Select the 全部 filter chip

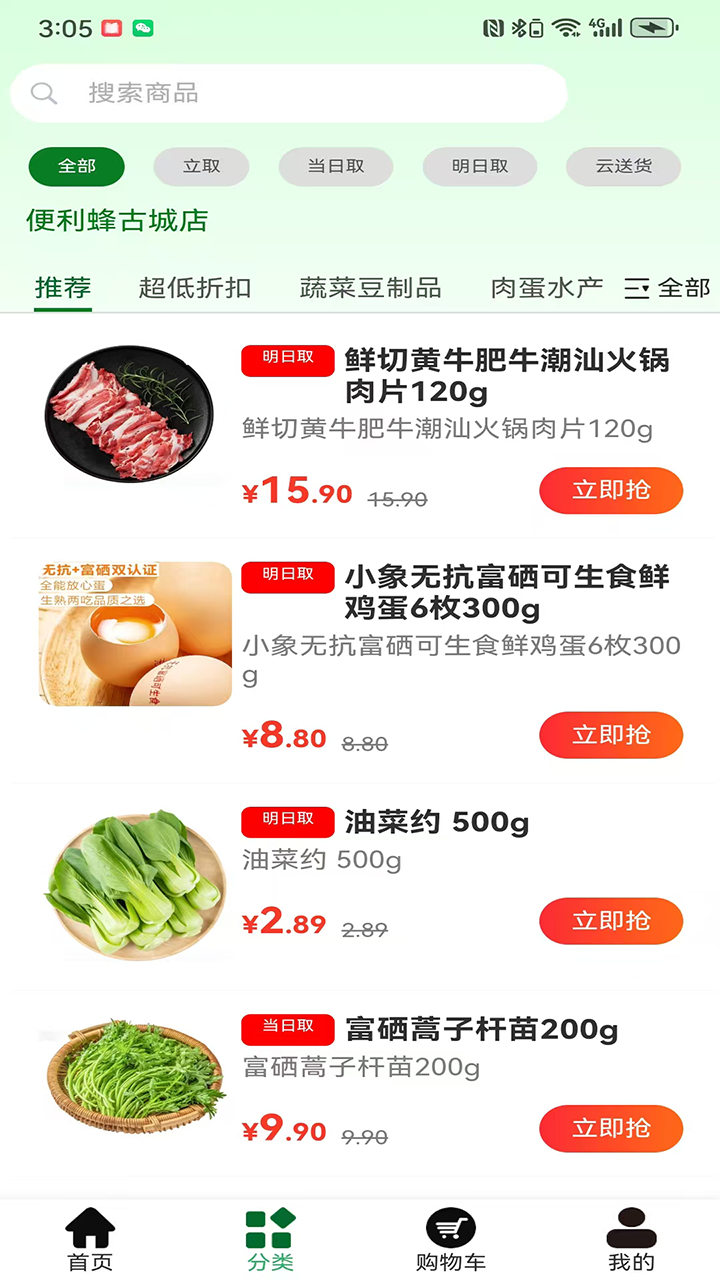(76, 167)
